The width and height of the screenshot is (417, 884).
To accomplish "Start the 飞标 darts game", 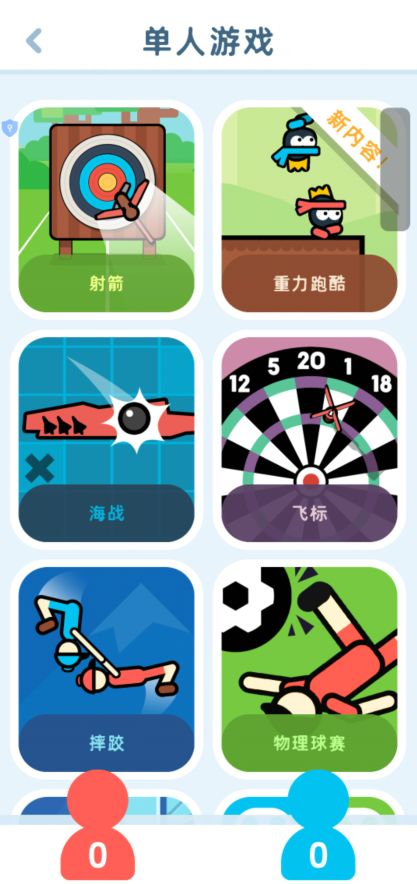I will pyautogui.click(x=309, y=439).
